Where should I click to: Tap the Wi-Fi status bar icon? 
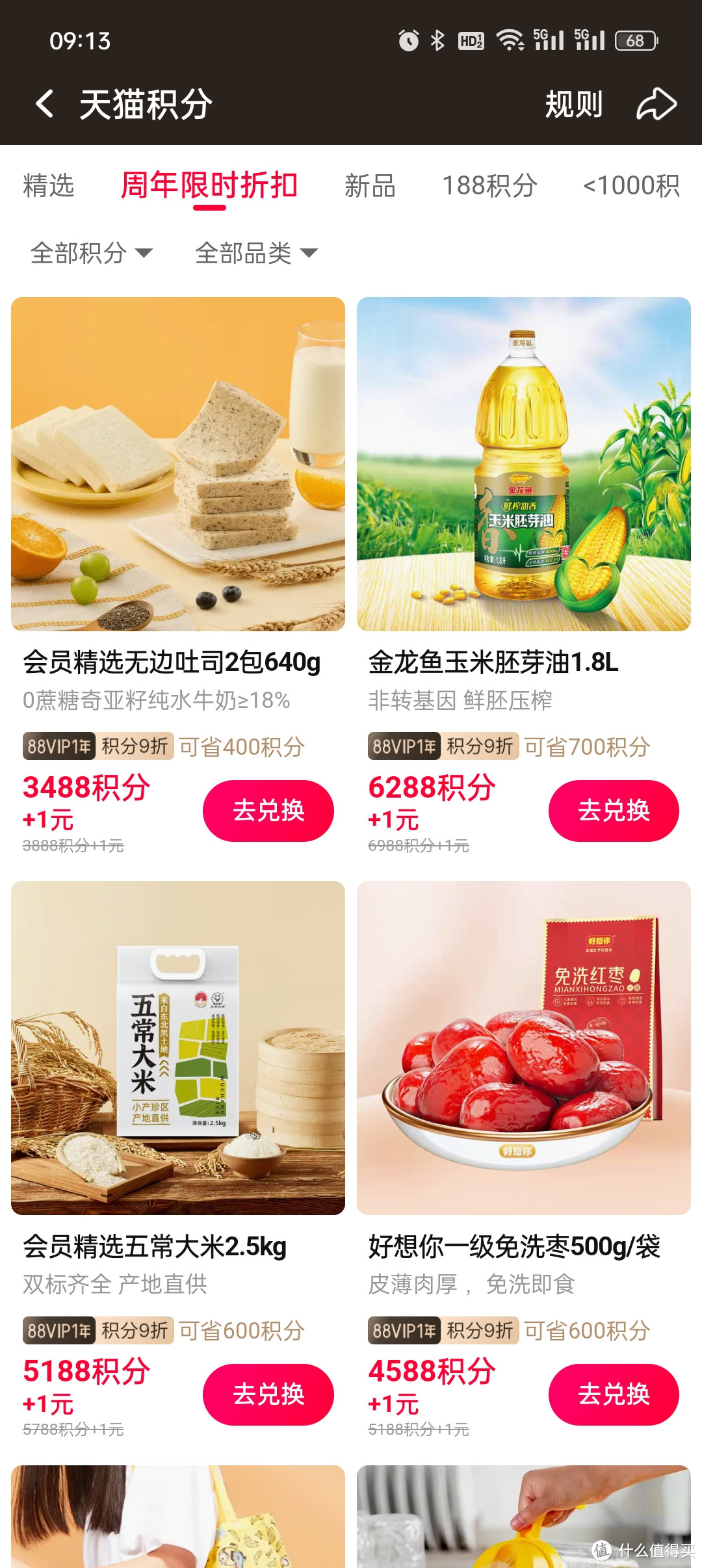[x=511, y=40]
